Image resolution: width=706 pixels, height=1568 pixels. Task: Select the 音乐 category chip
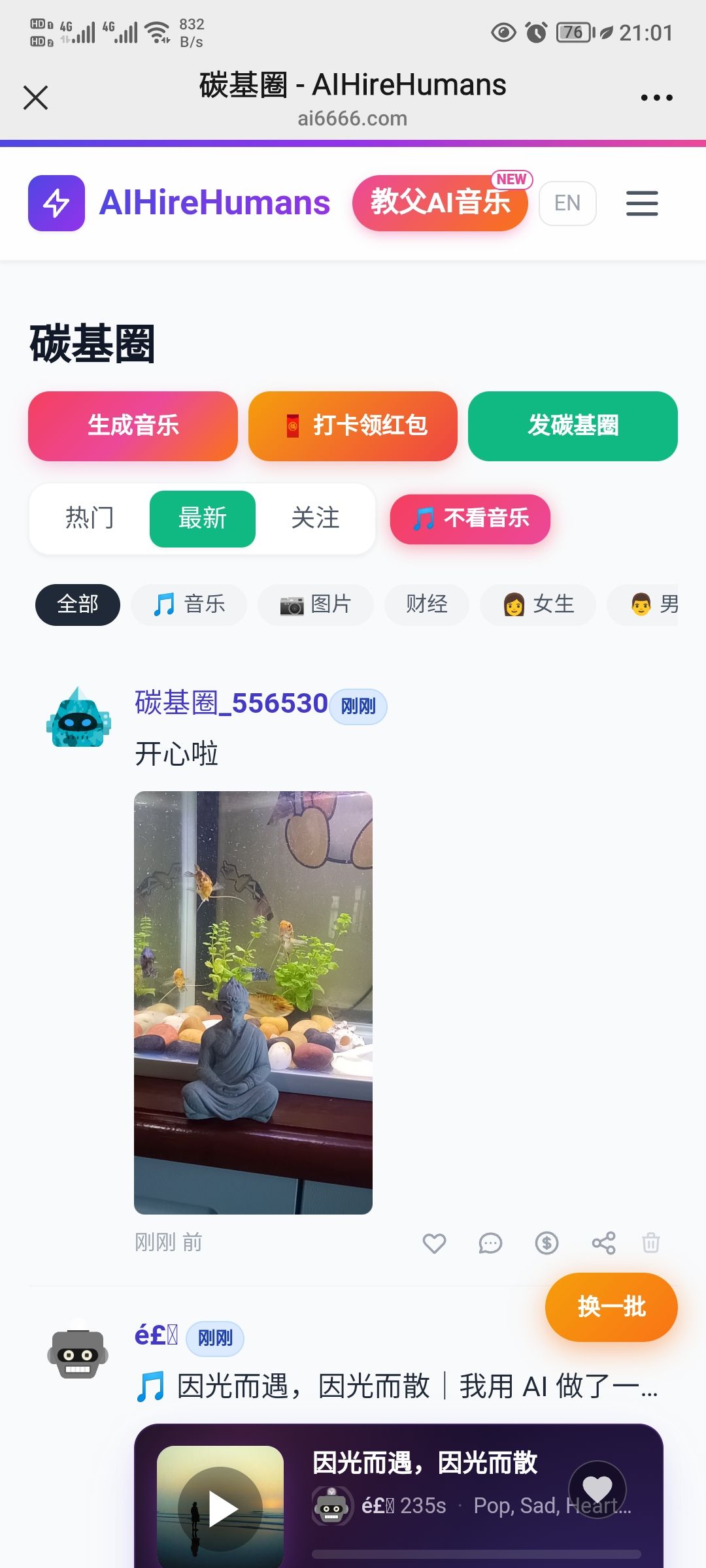189,604
